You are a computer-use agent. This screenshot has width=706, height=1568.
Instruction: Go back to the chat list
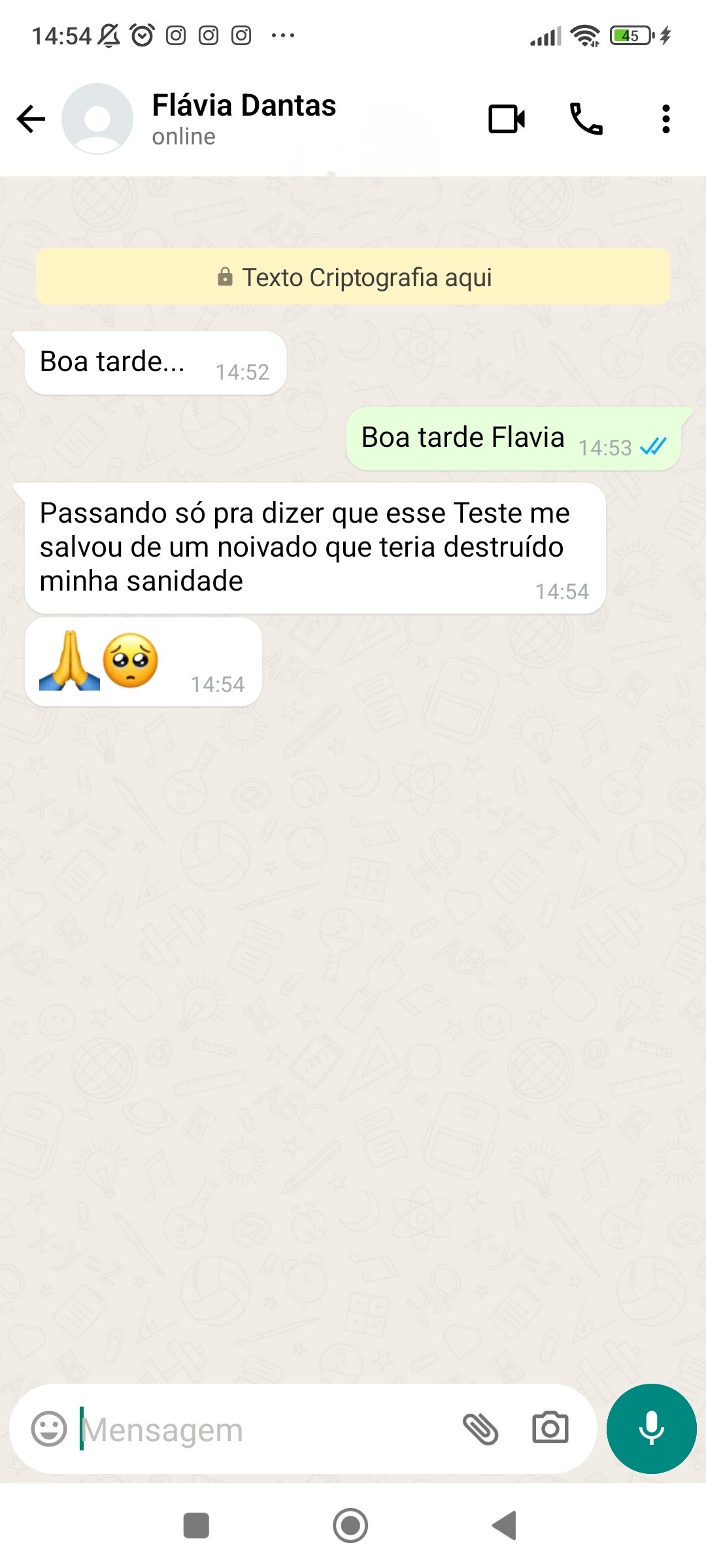coord(31,119)
